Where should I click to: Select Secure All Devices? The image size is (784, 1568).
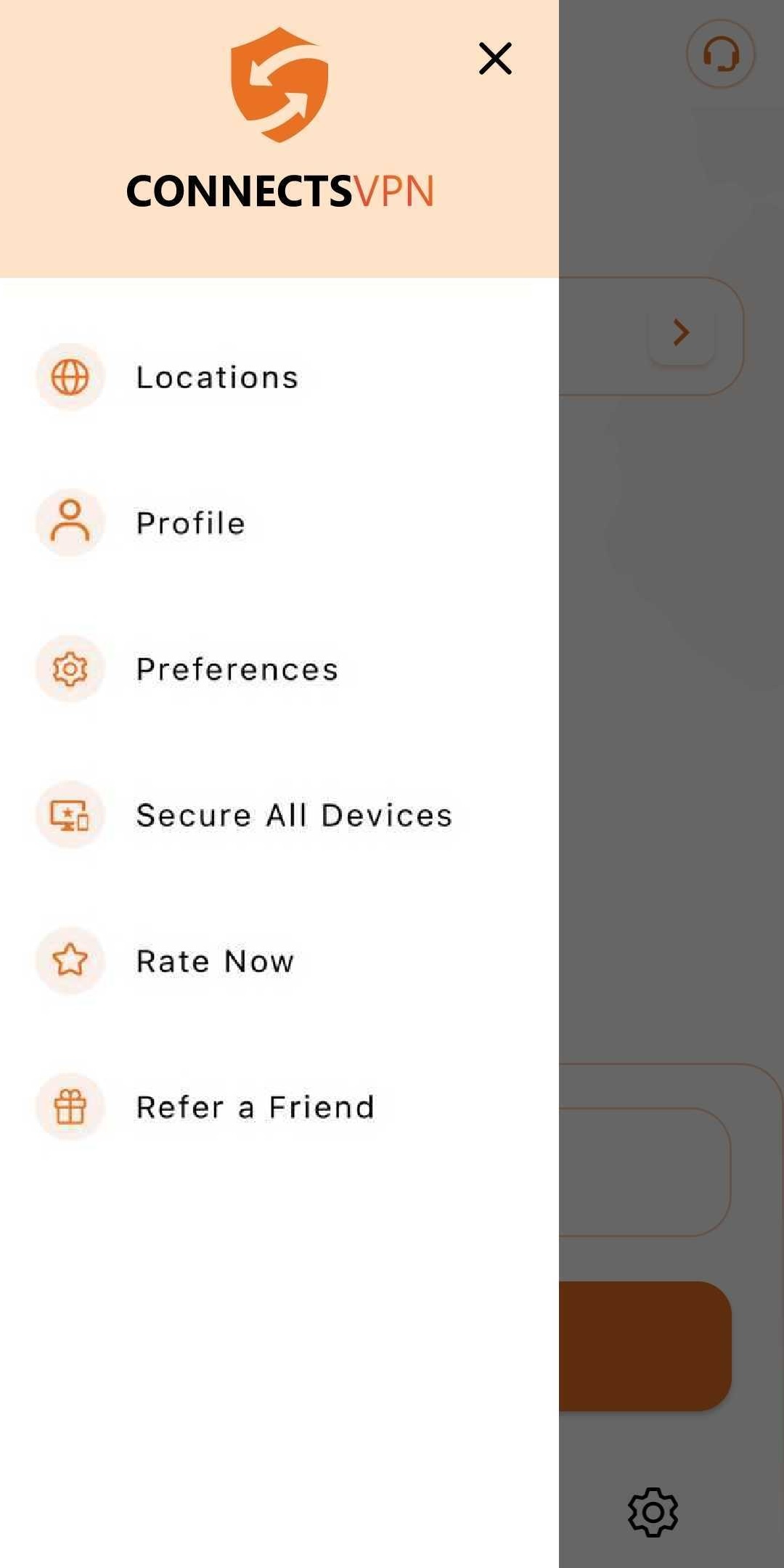click(x=294, y=815)
